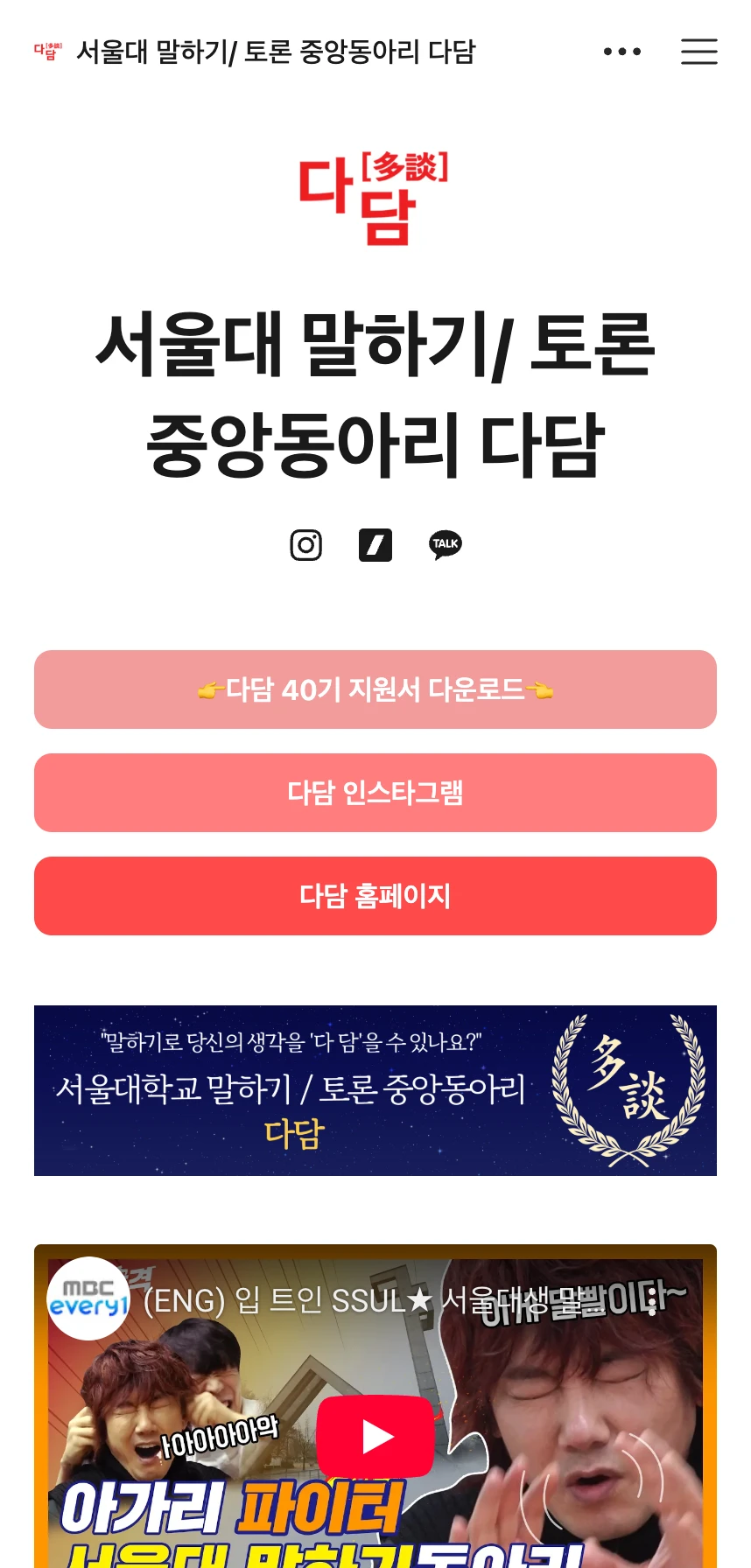
Task: Open the MBC every1 channel avatar
Action: click(x=88, y=1298)
